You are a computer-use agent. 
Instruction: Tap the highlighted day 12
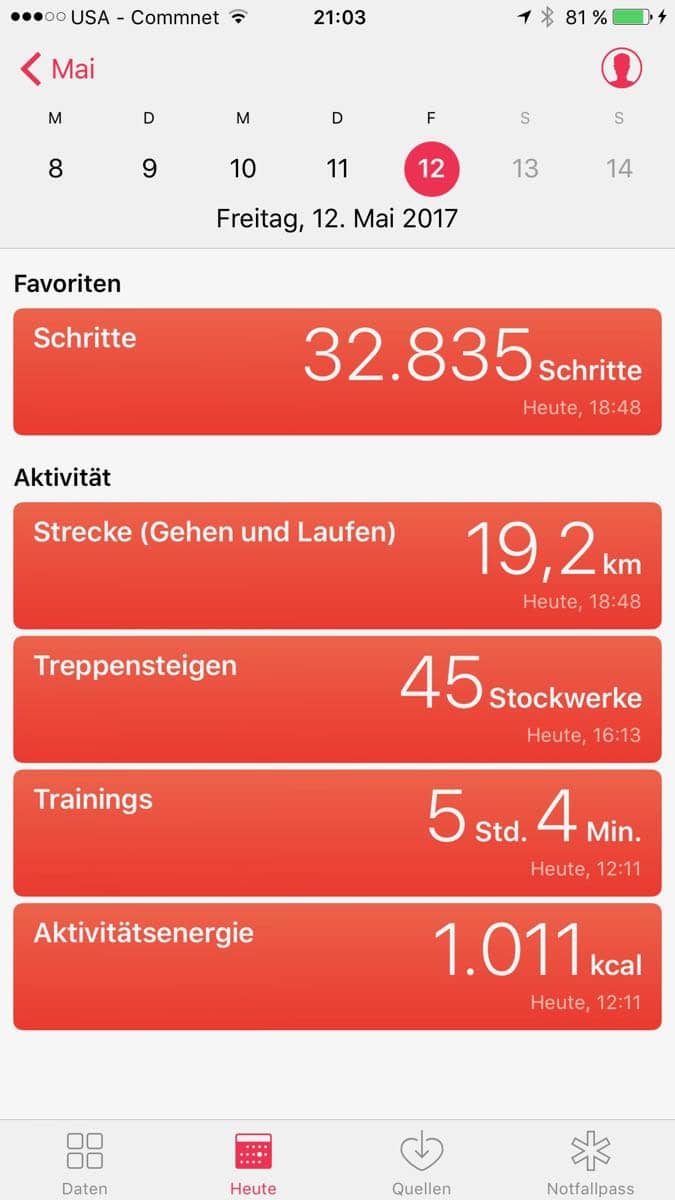coord(431,168)
